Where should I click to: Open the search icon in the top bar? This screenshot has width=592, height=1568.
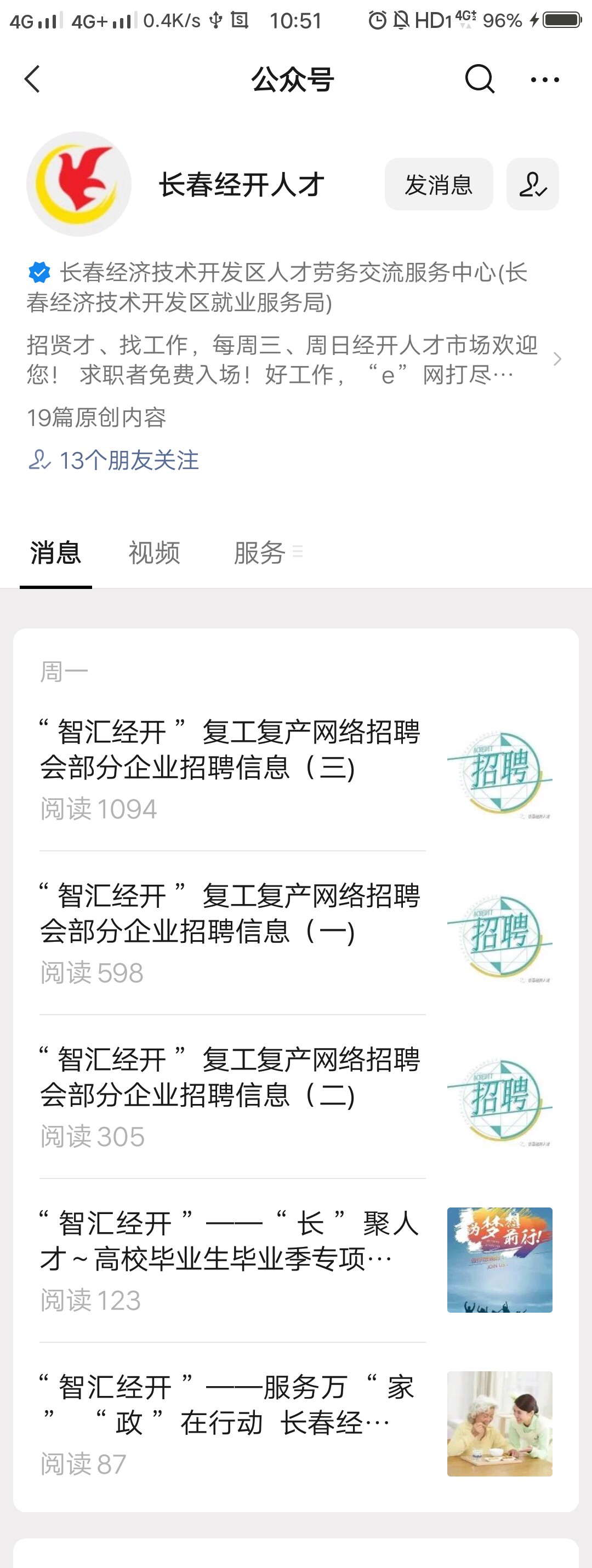pos(479,79)
